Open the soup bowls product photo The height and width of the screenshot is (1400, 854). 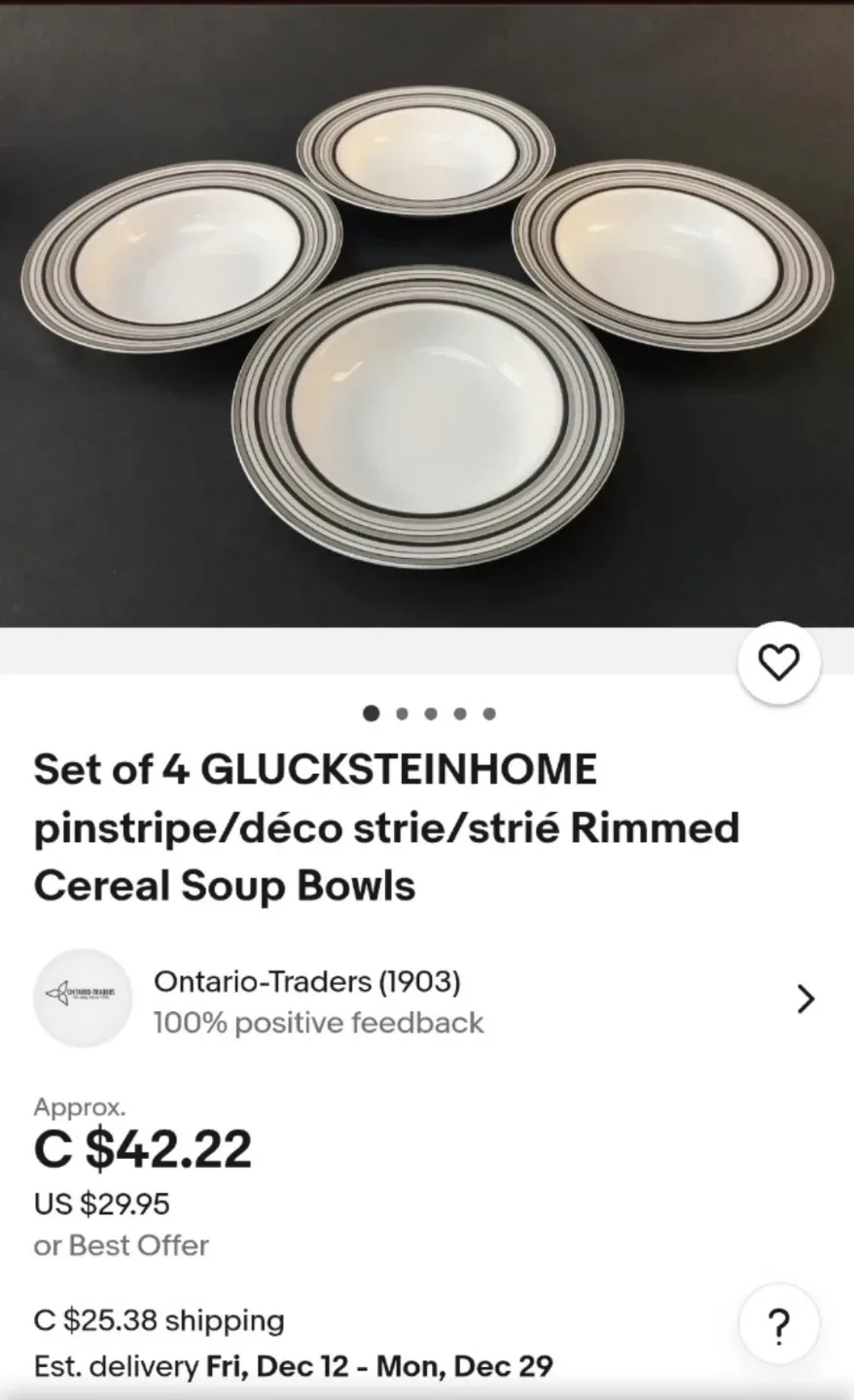(x=427, y=321)
